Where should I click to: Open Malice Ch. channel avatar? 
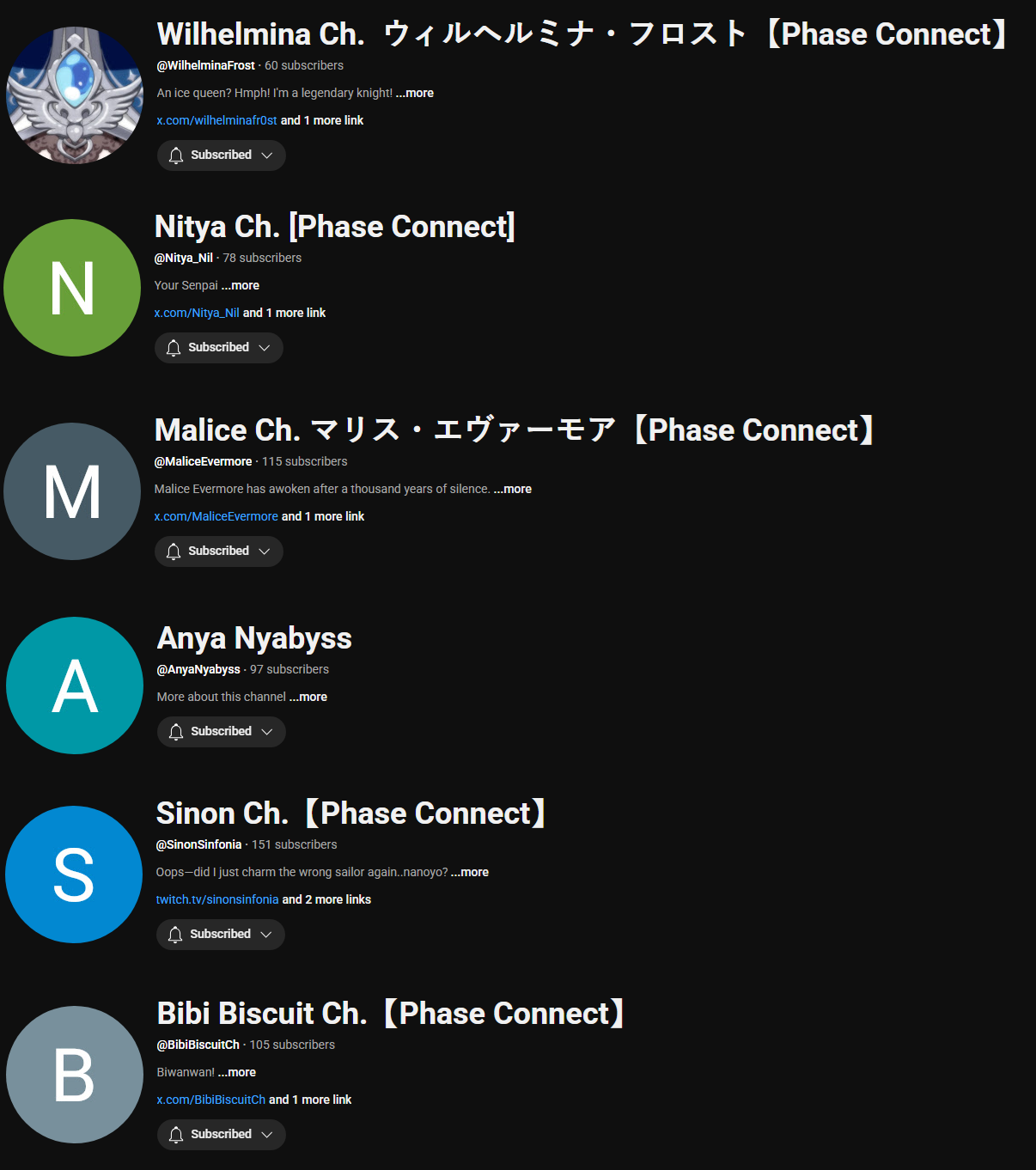point(72,491)
